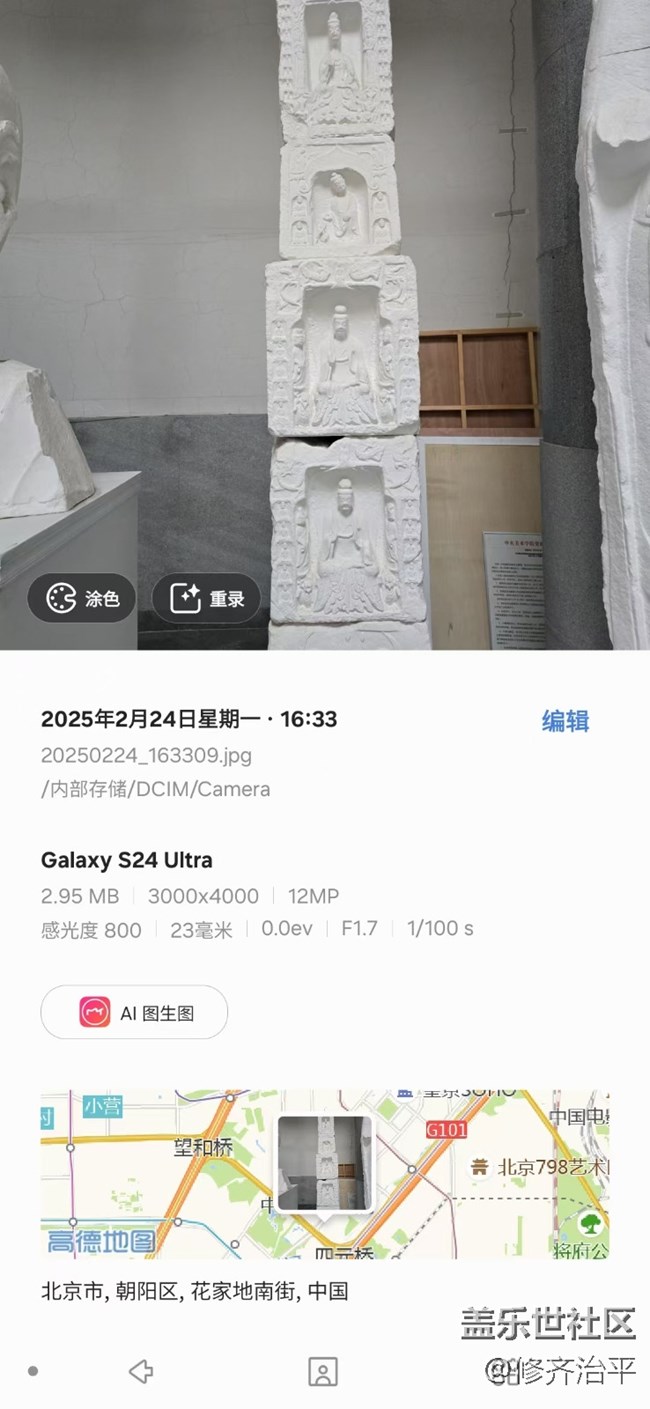The width and height of the screenshot is (650, 1409).
Task: Edit the photo details via 编辑
Action: click(x=565, y=721)
